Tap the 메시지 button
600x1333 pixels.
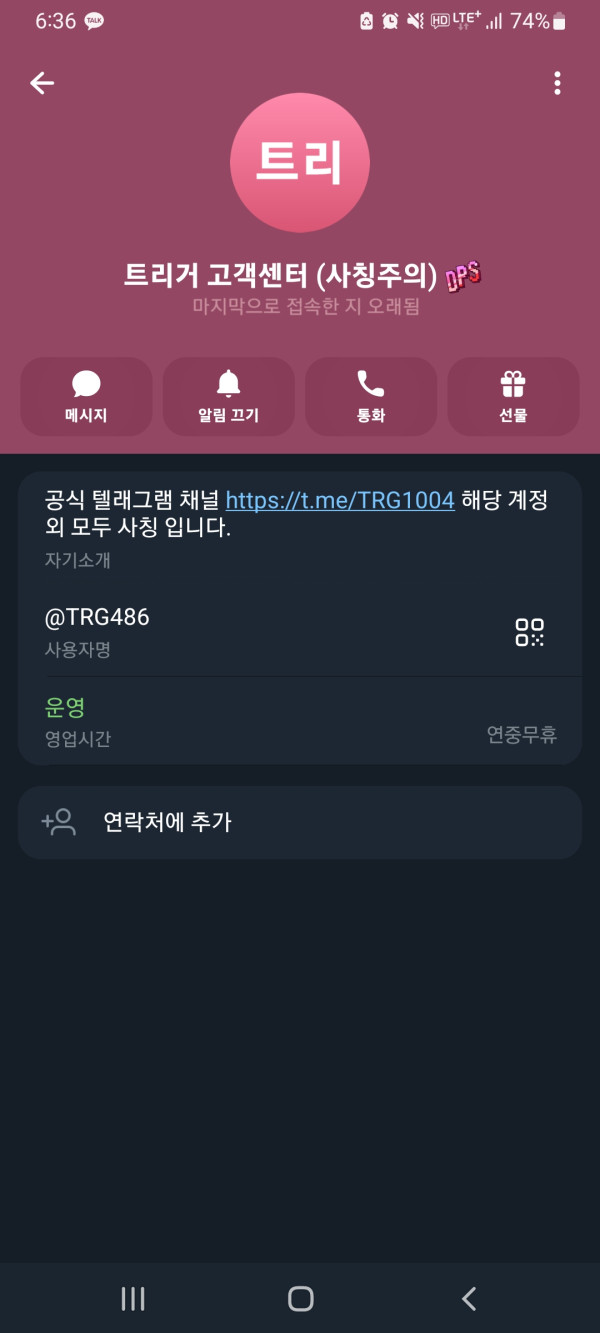tap(86, 397)
